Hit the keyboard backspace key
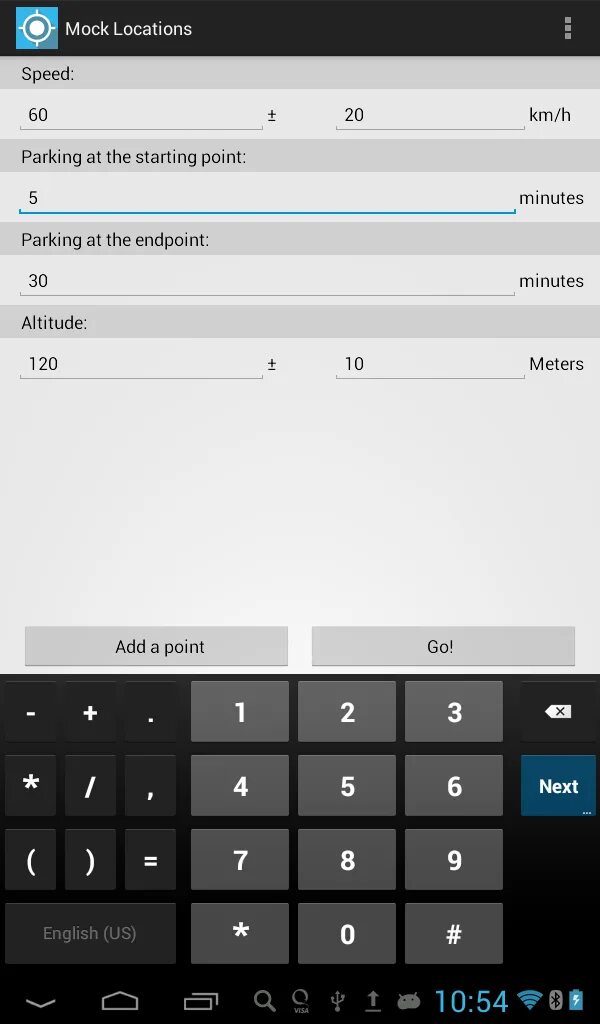 [558, 712]
